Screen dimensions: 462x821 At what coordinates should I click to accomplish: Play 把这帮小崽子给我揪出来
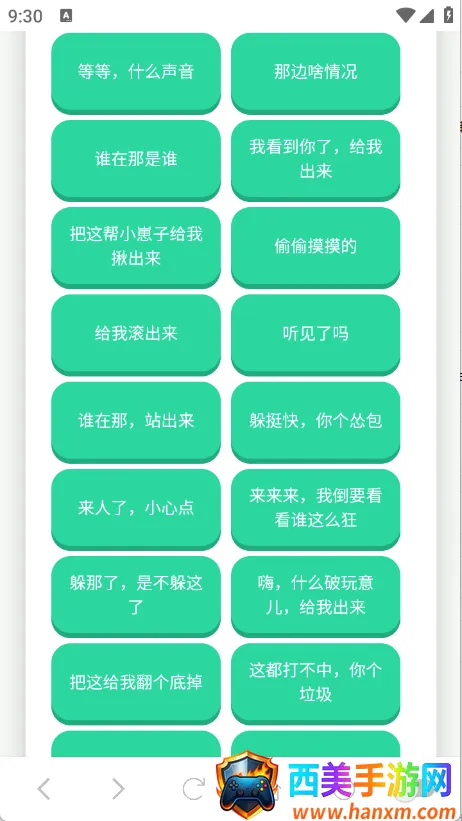click(136, 247)
